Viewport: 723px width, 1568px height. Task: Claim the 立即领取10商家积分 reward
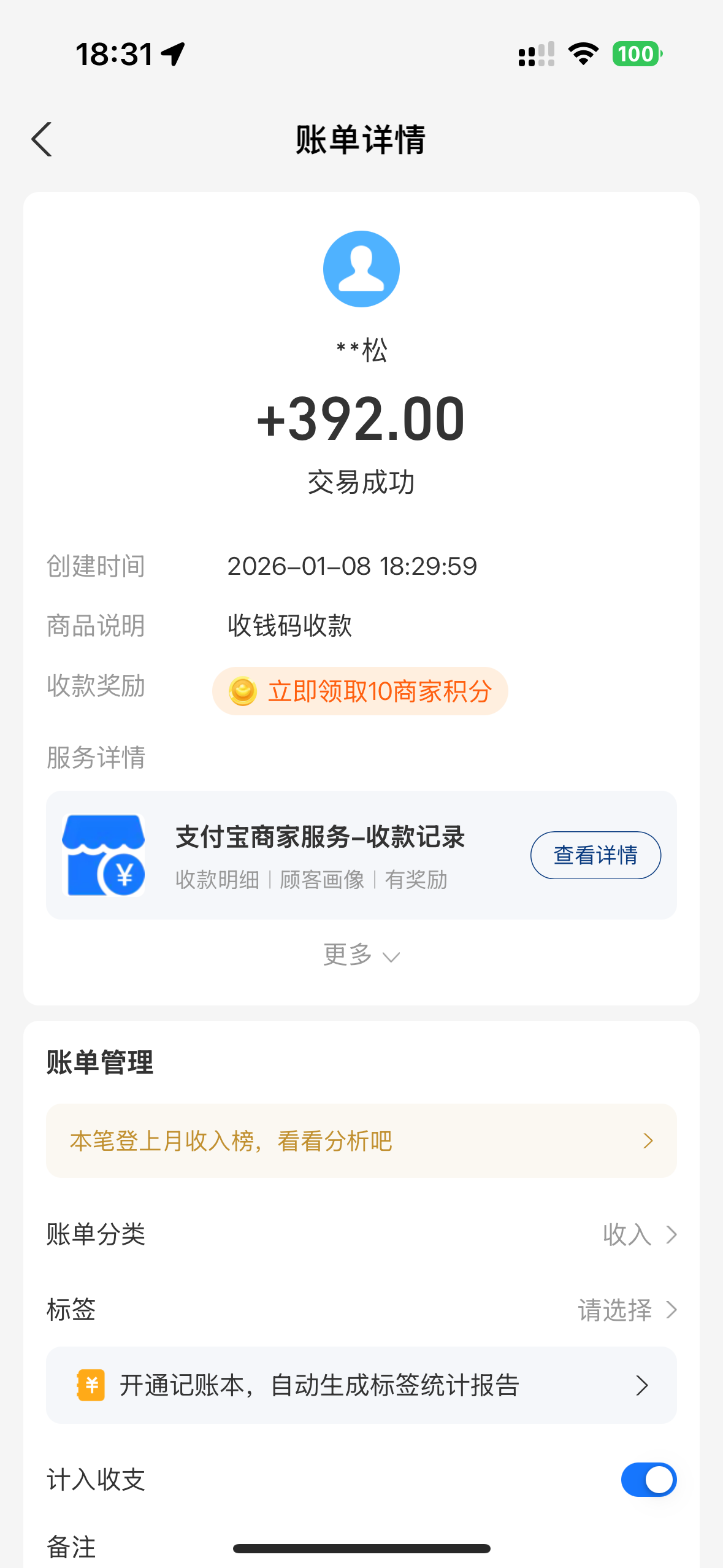(x=379, y=691)
